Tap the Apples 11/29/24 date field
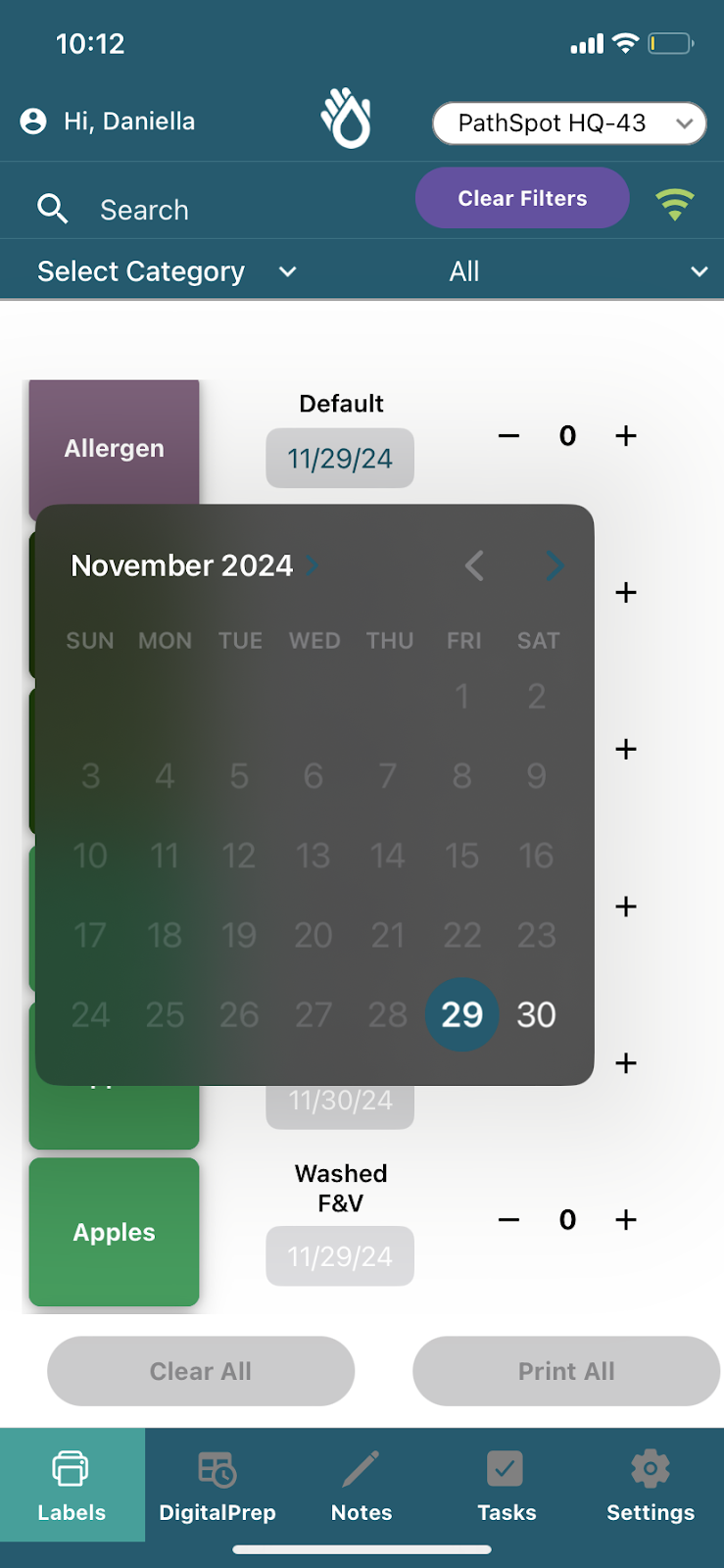The image size is (724, 1568). [340, 1256]
